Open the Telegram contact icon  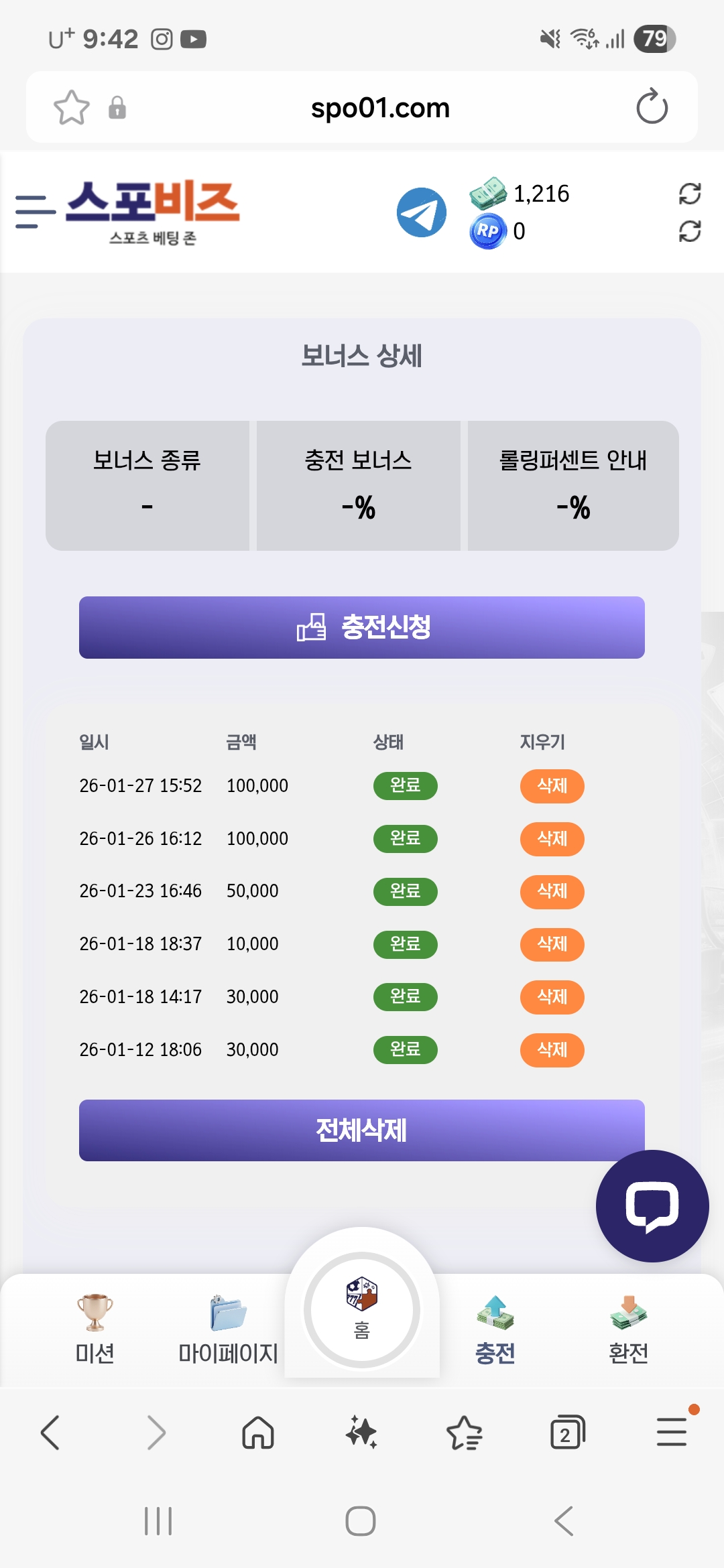(x=421, y=212)
